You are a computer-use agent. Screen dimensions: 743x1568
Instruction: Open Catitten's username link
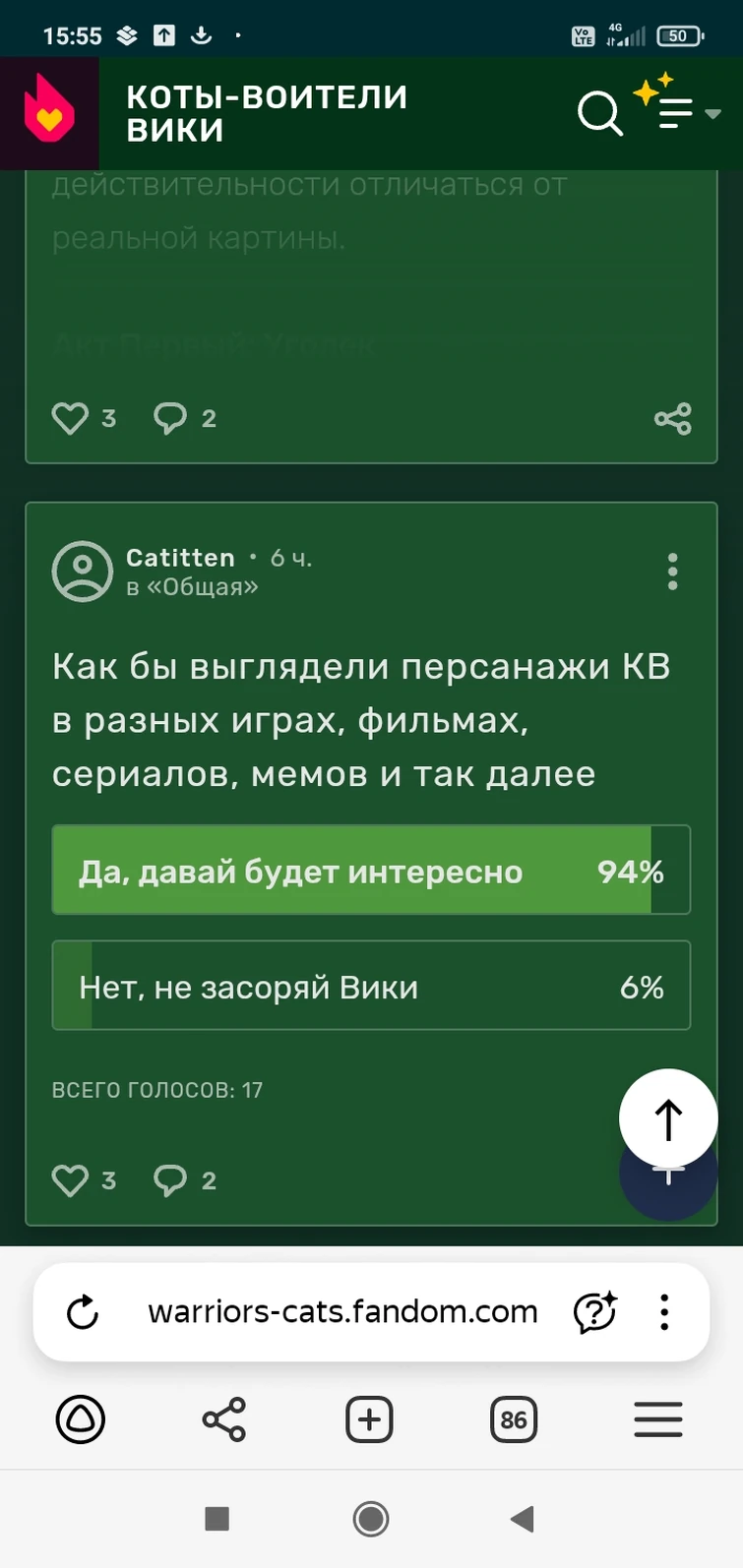(x=180, y=558)
